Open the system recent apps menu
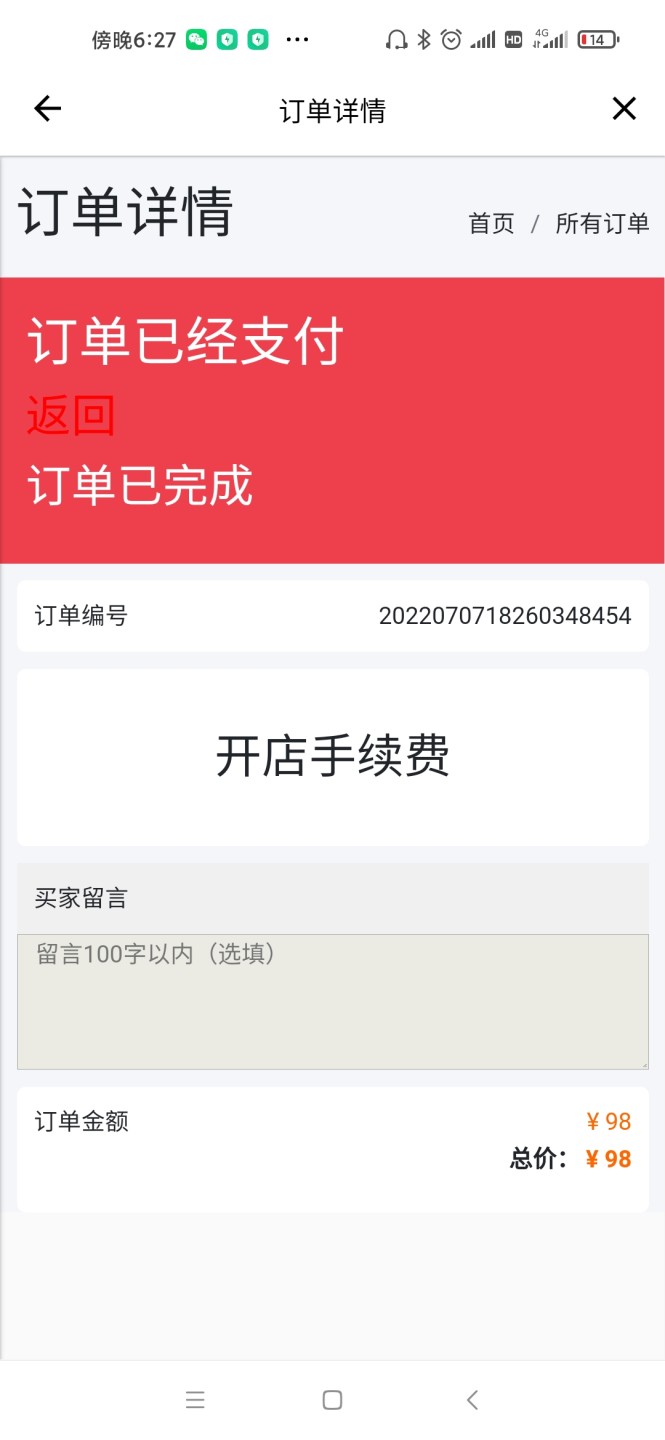Screen dimensions: 665x1440 point(195,1400)
